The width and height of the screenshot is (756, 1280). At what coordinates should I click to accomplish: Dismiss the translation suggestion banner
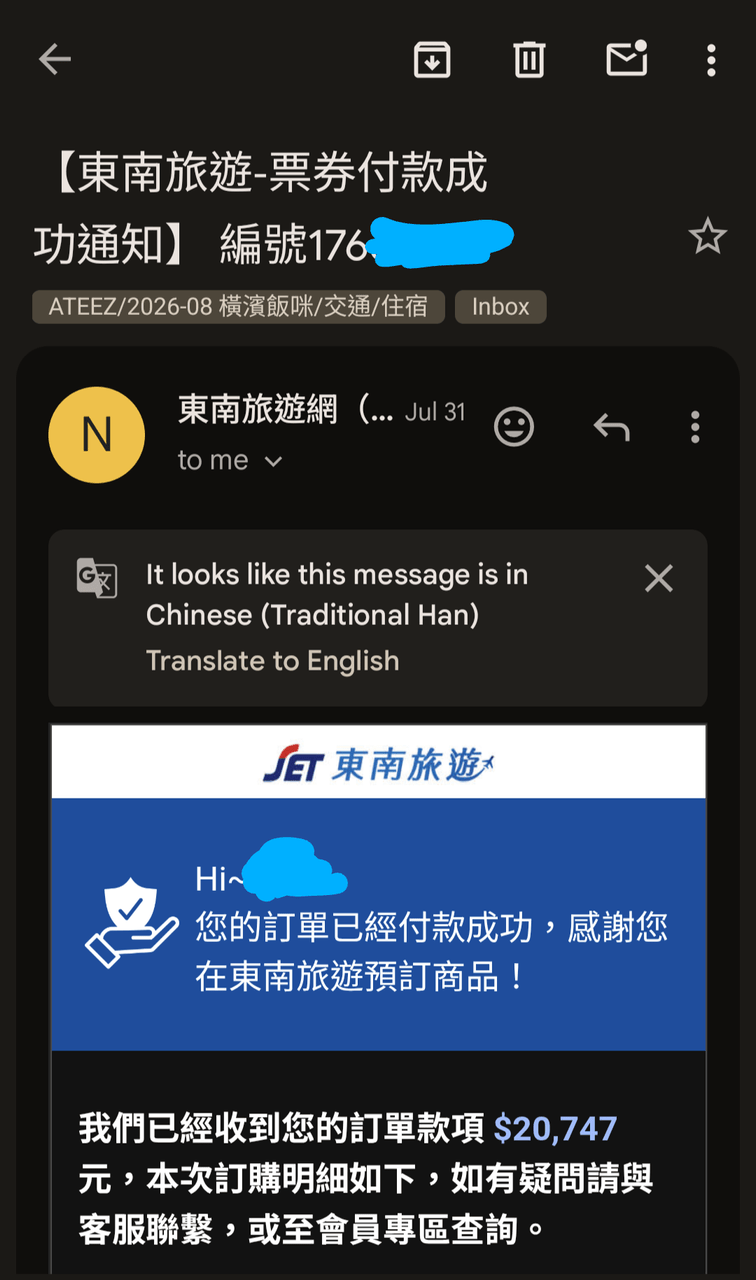point(659,578)
